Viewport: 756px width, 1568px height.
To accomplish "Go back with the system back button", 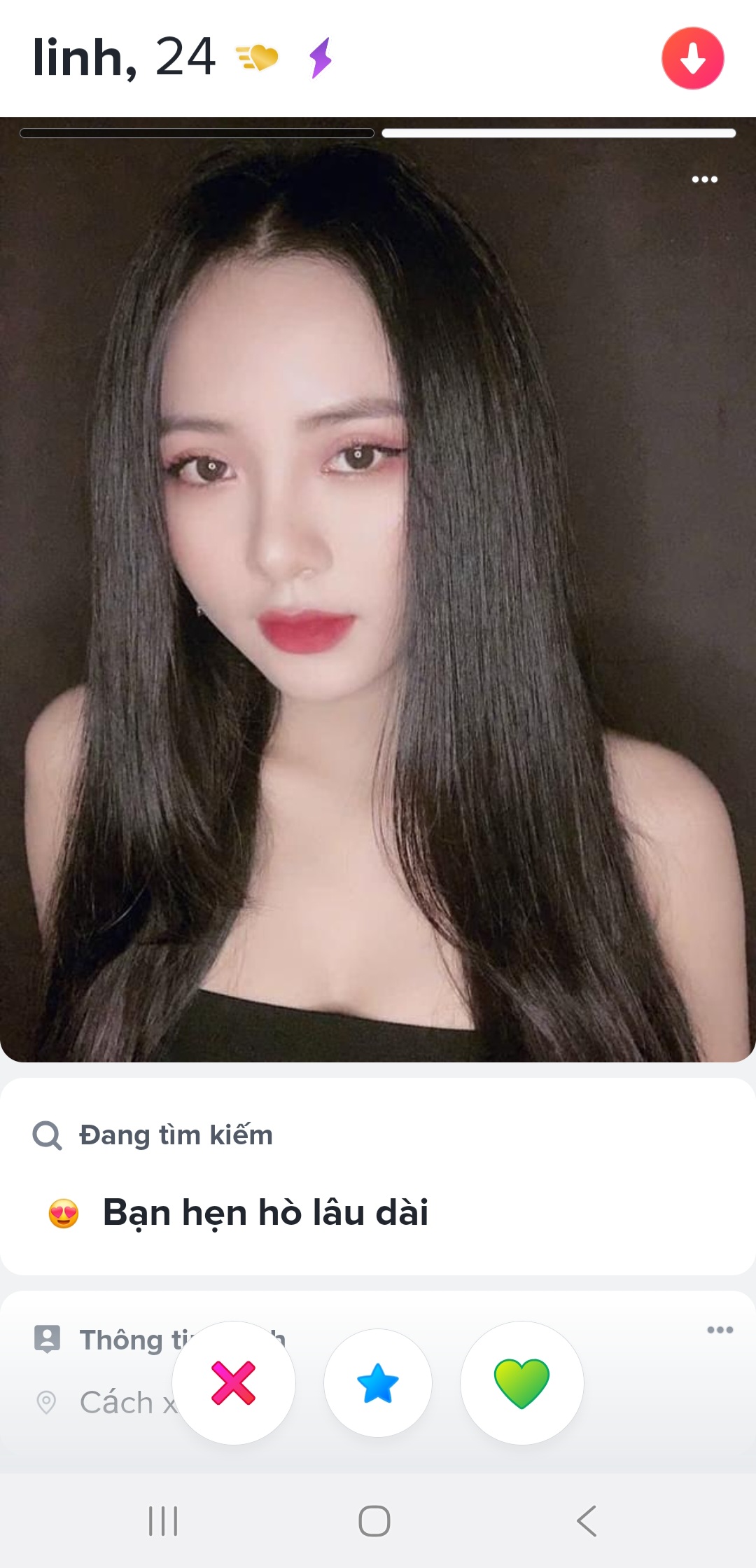I will (587, 1521).
